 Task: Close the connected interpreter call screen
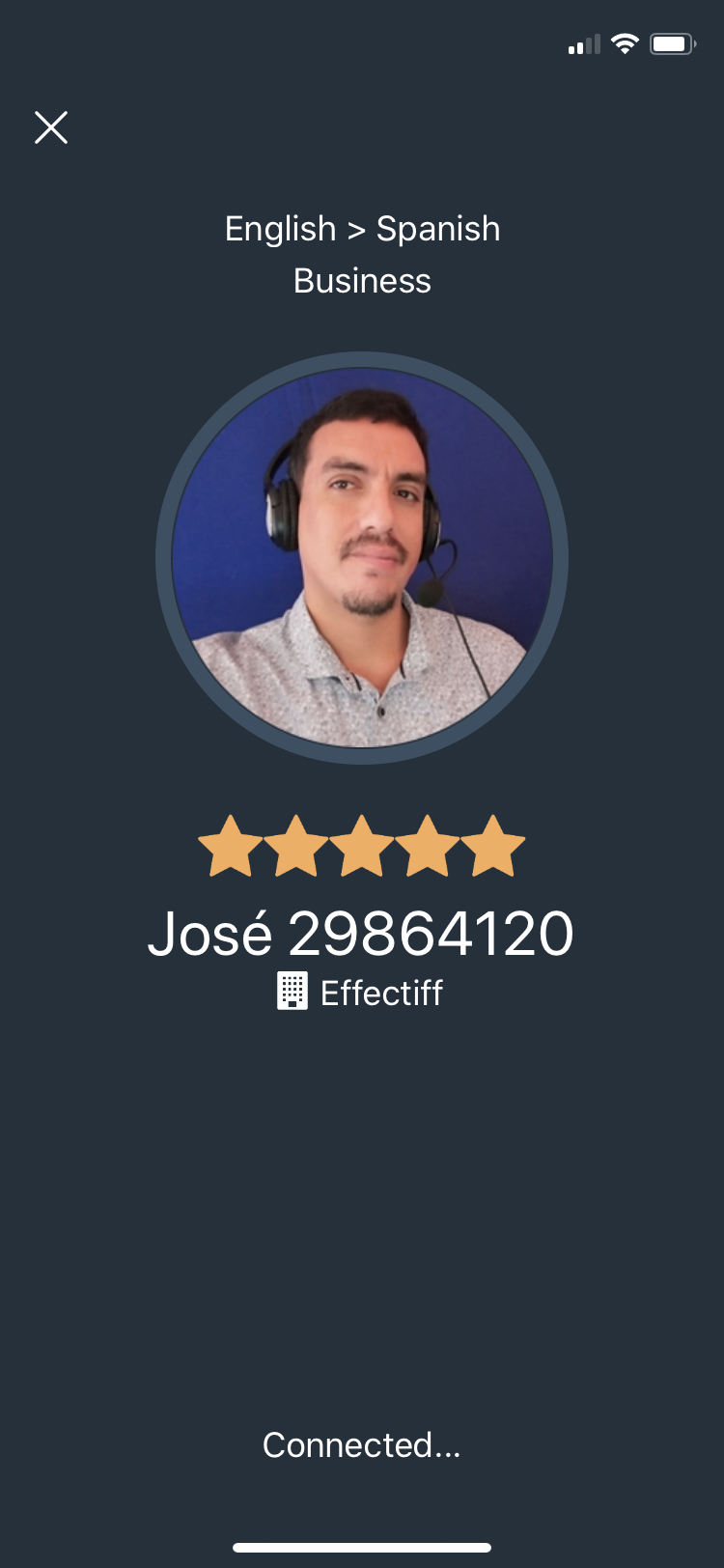[x=51, y=127]
